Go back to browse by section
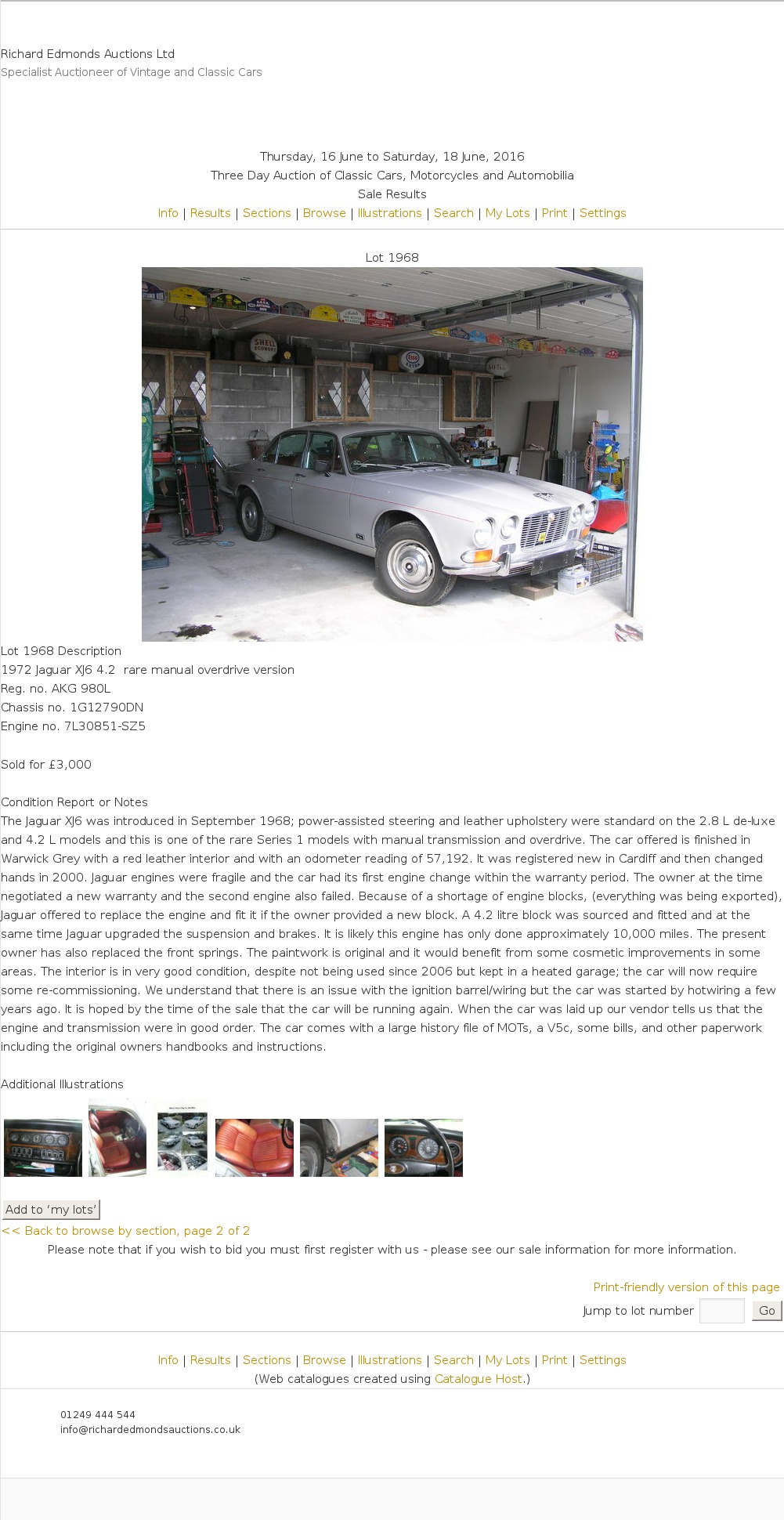Screen dimensions: 784x1520 point(125,1231)
